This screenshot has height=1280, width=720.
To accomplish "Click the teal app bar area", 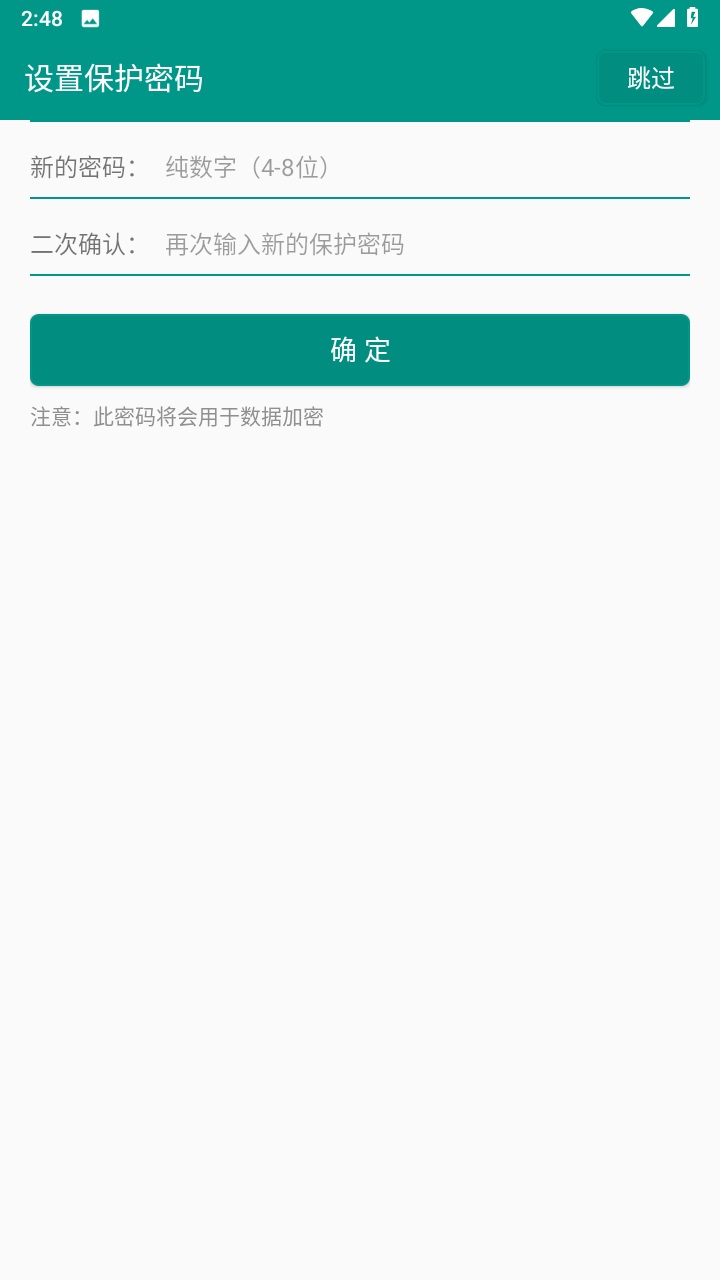I will pos(360,78).
